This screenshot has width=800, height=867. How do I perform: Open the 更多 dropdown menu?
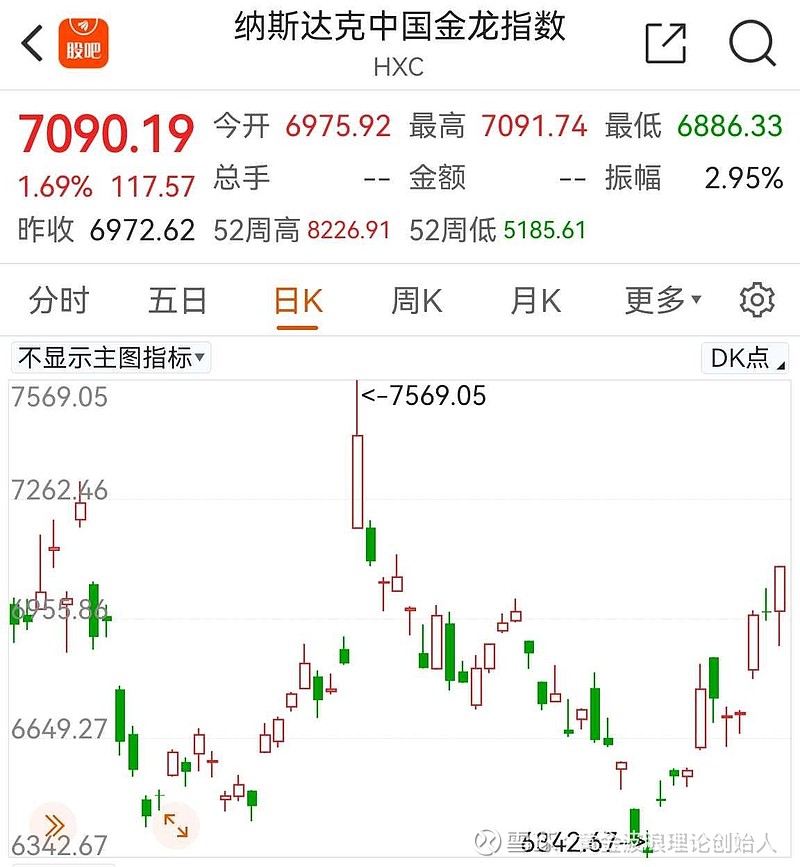pyautogui.click(x=655, y=299)
